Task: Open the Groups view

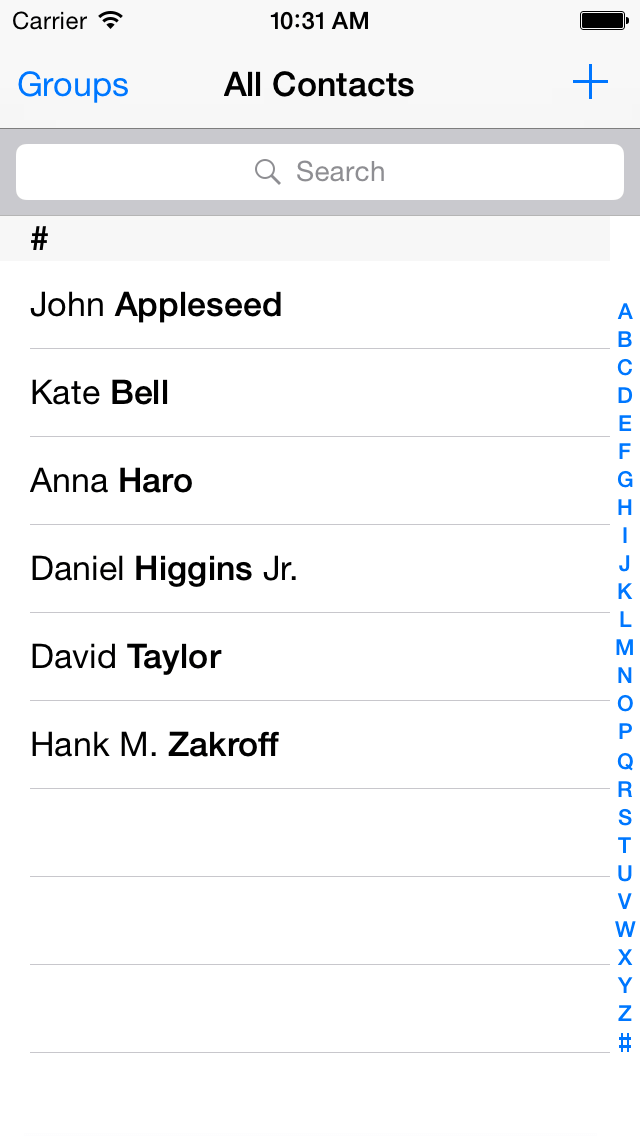Action: 72,85
